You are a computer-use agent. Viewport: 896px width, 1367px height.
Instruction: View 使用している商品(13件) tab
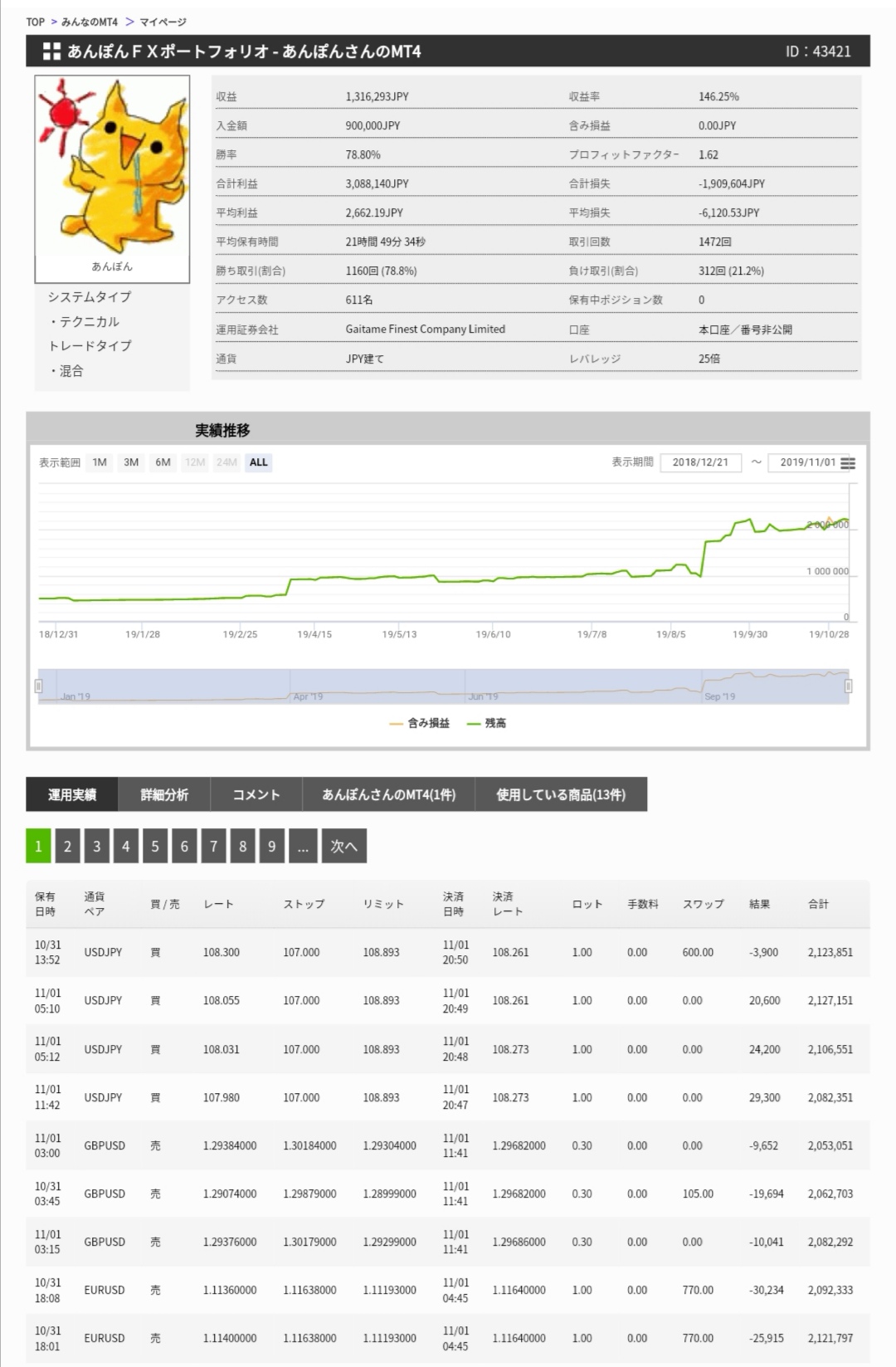(561, 794)
